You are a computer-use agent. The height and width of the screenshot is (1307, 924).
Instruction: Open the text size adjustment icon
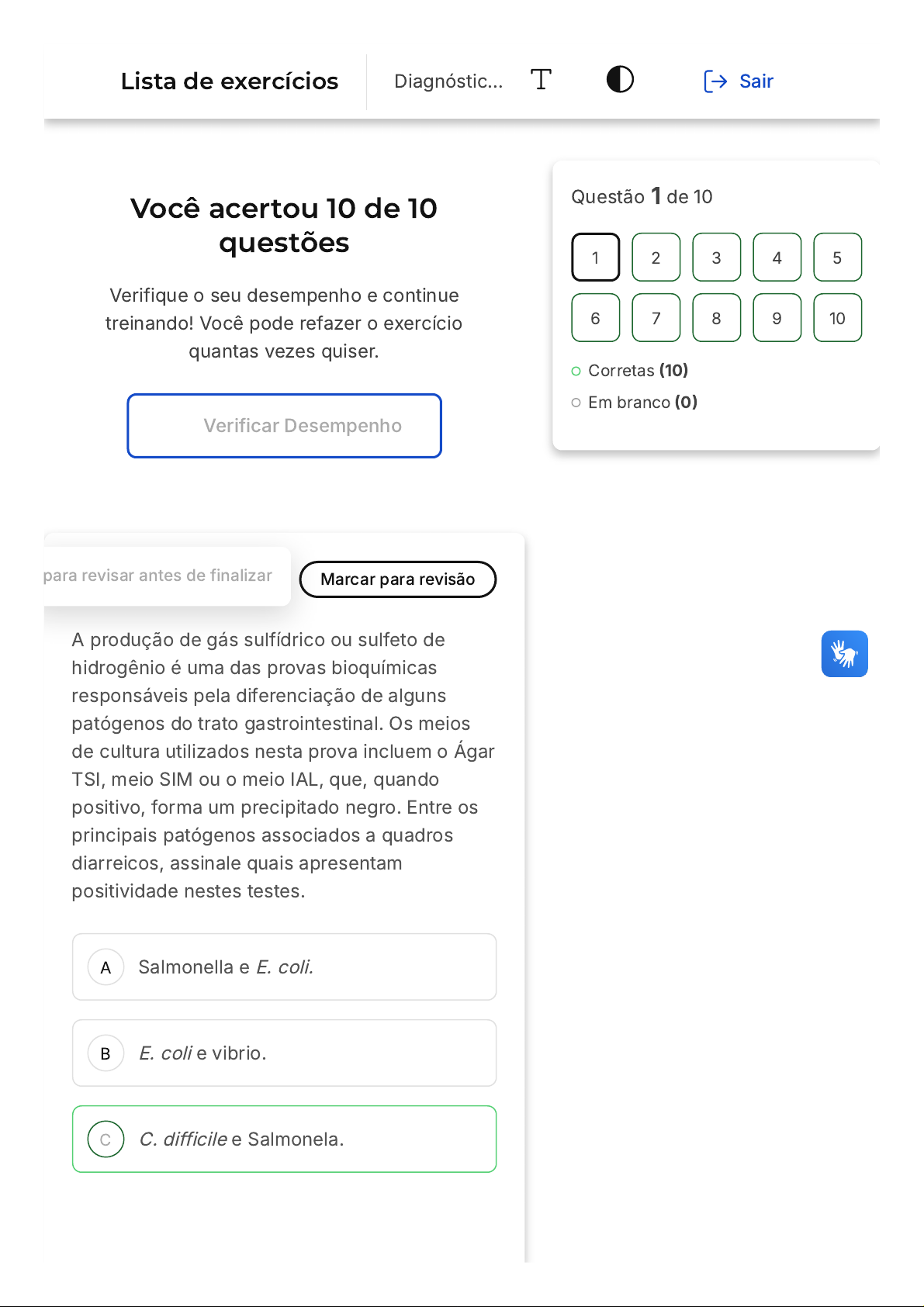pyautogui.click(x=541, y=80)
